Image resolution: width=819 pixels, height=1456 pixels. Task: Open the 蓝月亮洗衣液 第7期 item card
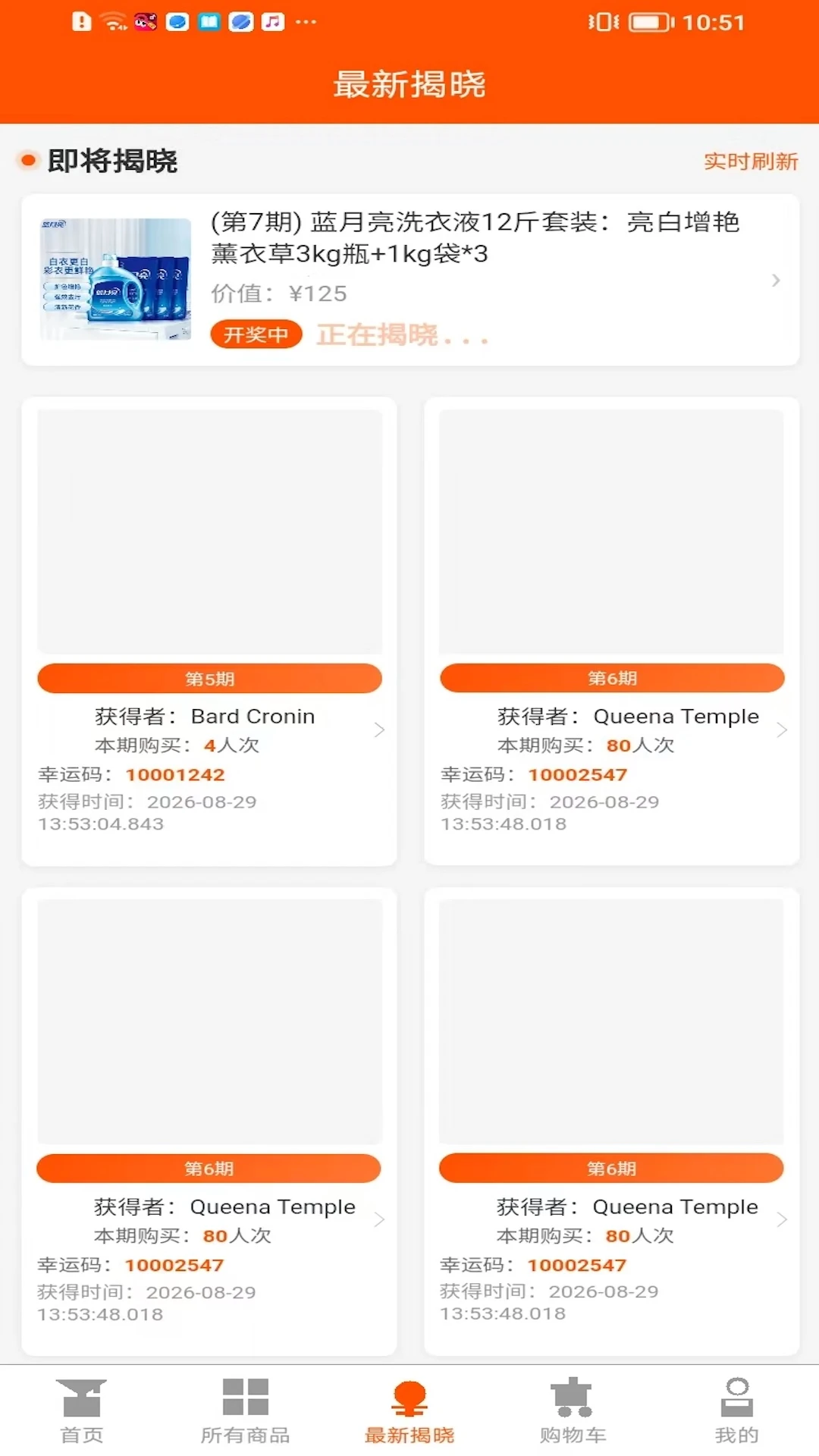[x=410, y=280]
